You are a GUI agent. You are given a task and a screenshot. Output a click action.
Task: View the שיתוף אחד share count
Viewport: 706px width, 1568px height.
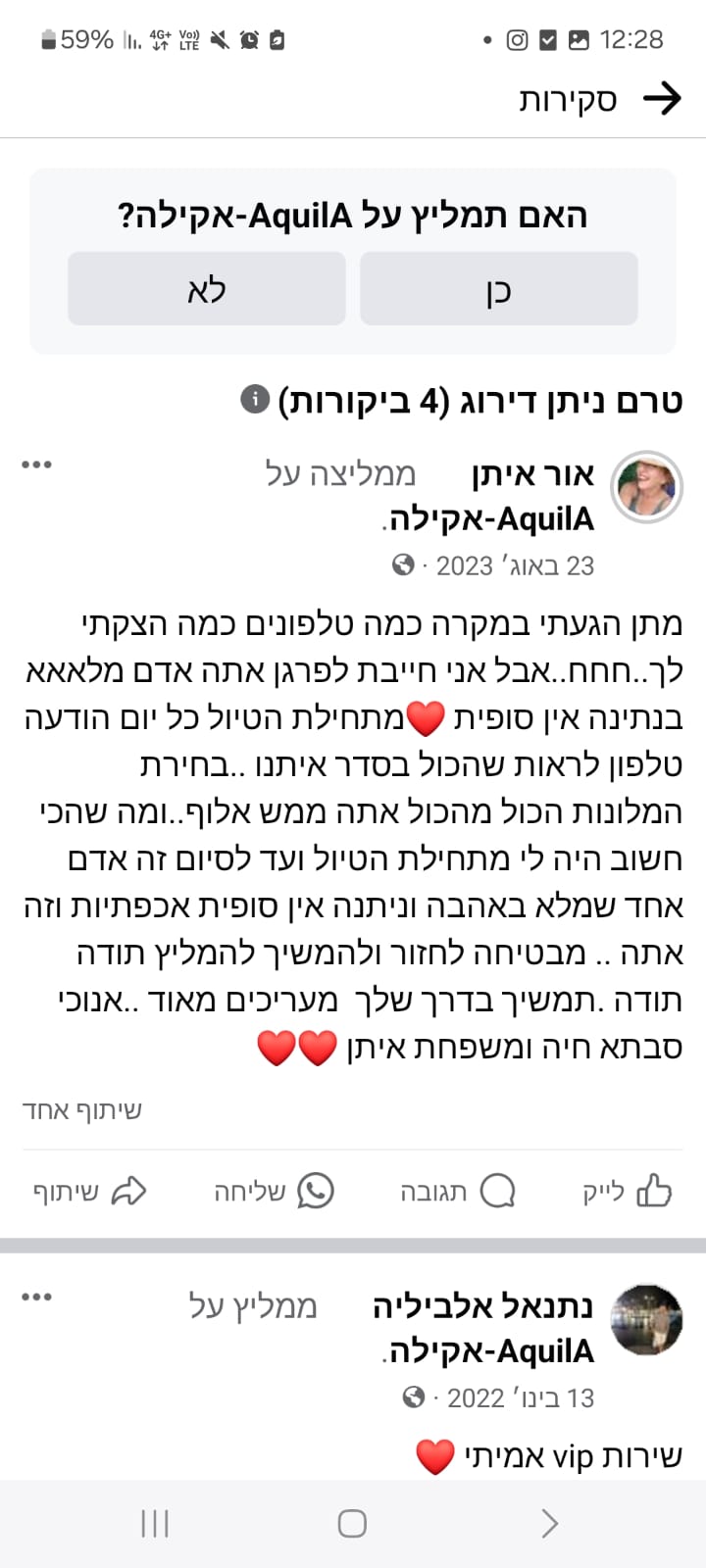tap(82, 1110)
